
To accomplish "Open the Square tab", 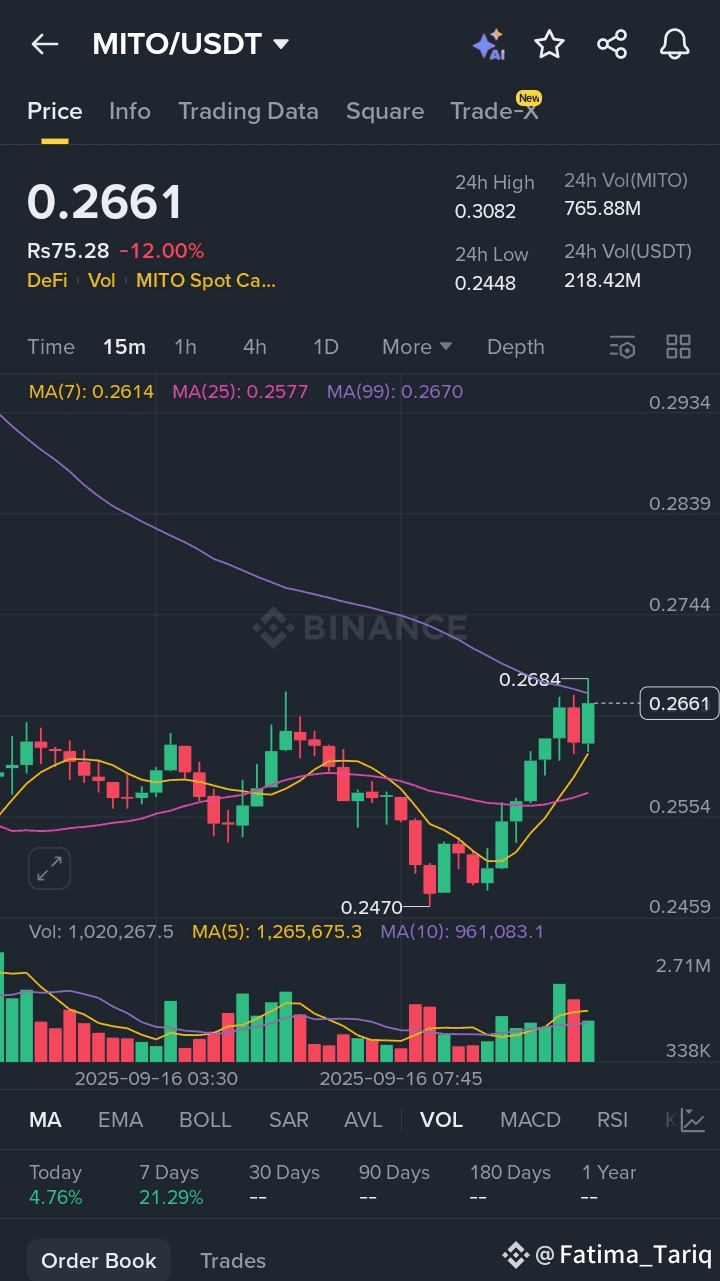I will 385,111.
